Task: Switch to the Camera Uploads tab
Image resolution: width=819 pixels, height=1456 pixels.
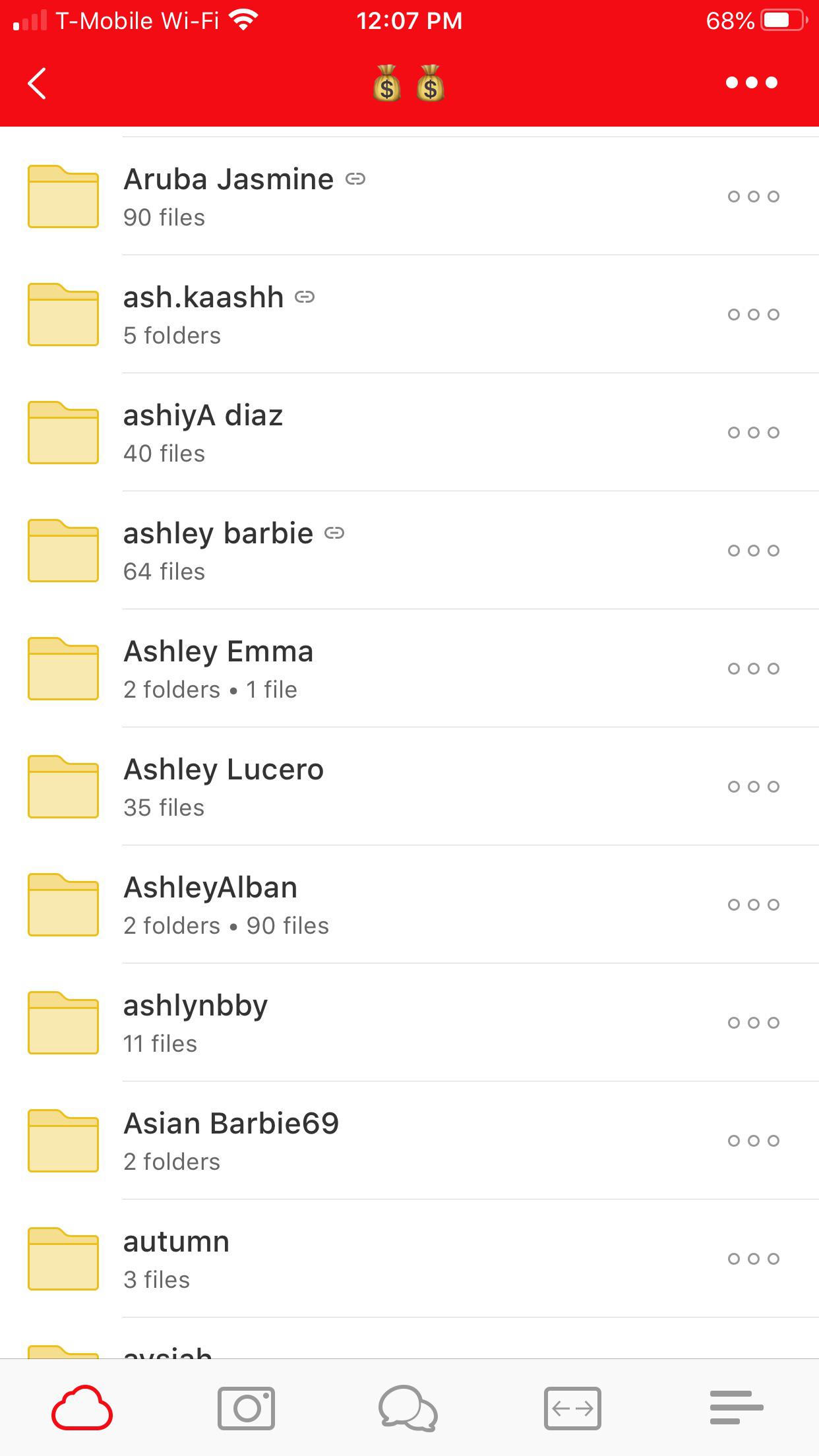Action: point(246,1409)
